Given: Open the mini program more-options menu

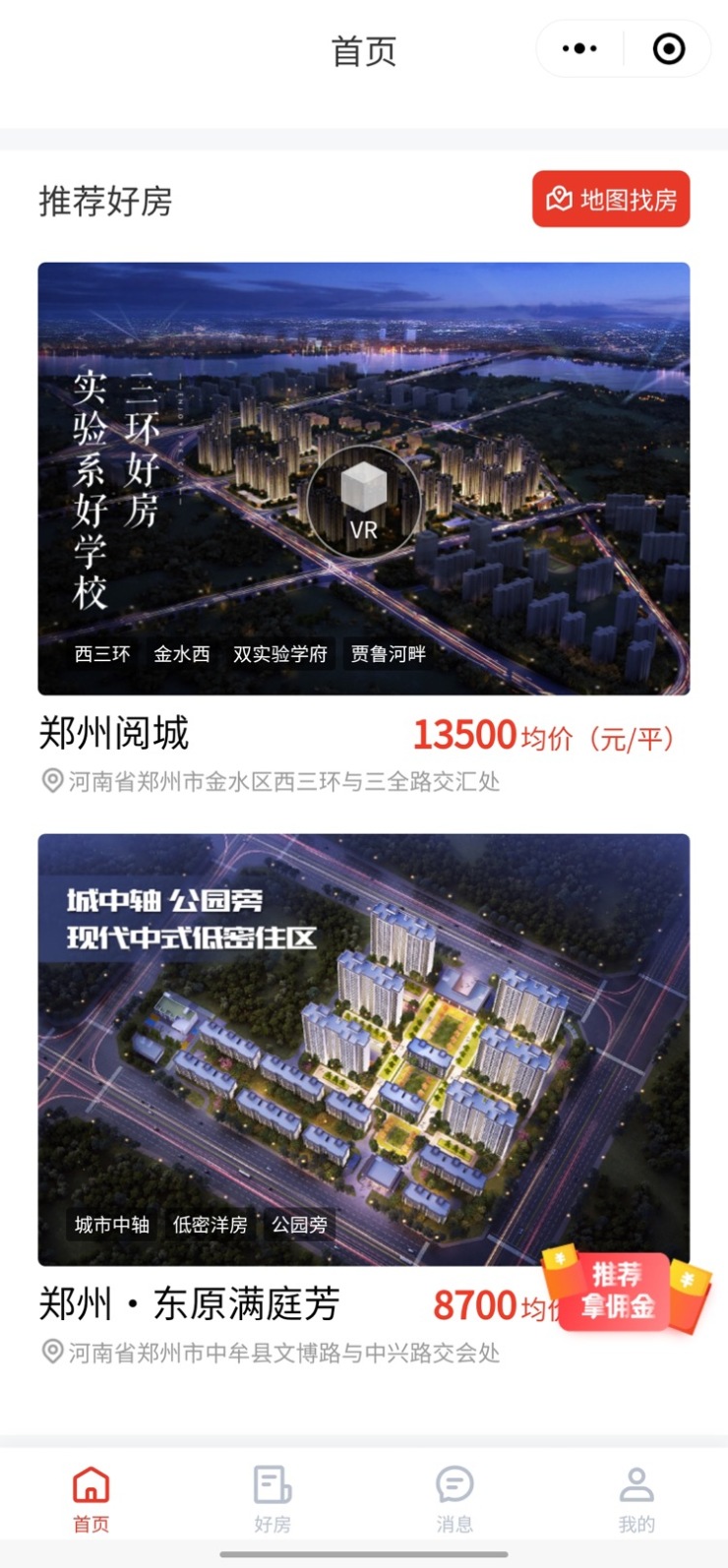Looking at the screenshot, I should click(x=579, y=48).
